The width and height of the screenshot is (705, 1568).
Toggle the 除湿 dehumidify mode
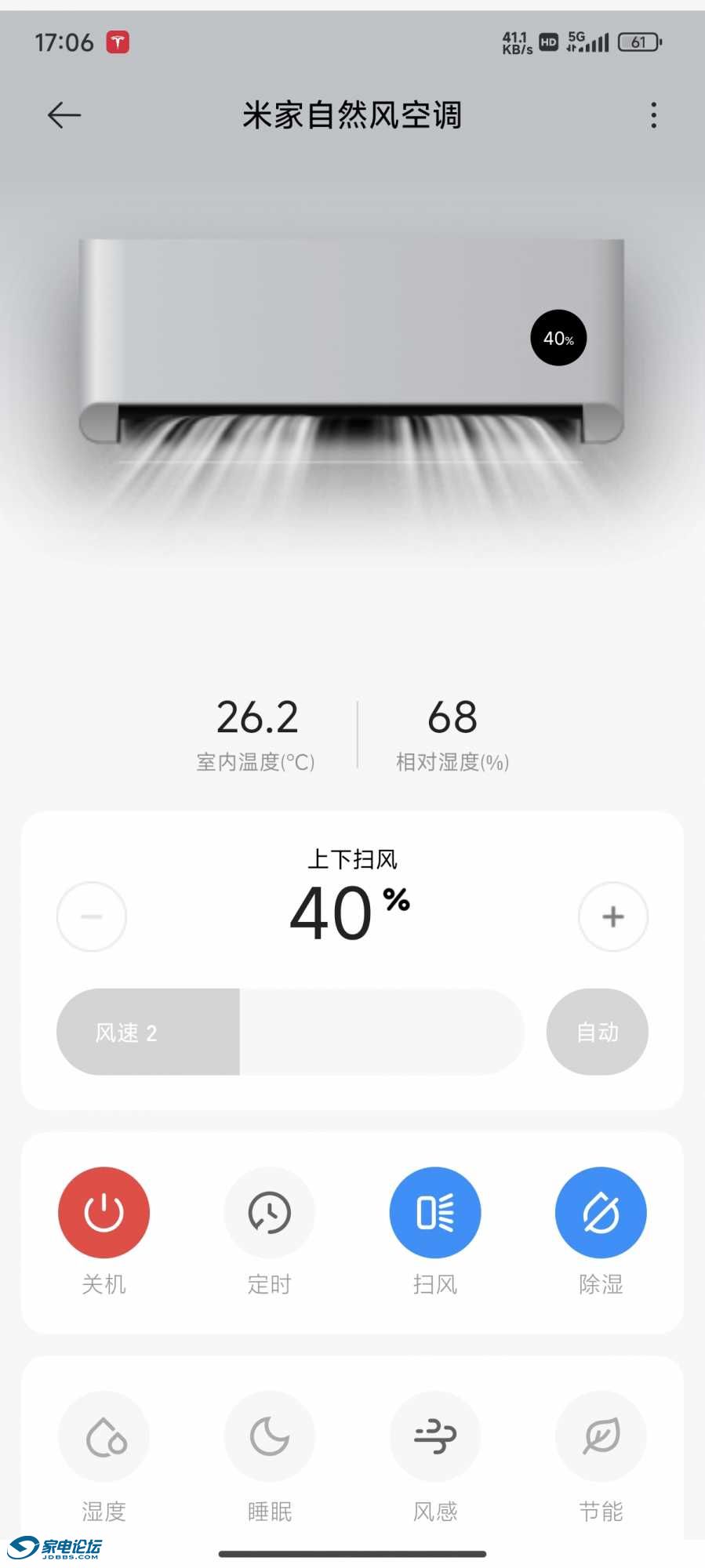pos(601,1212)
